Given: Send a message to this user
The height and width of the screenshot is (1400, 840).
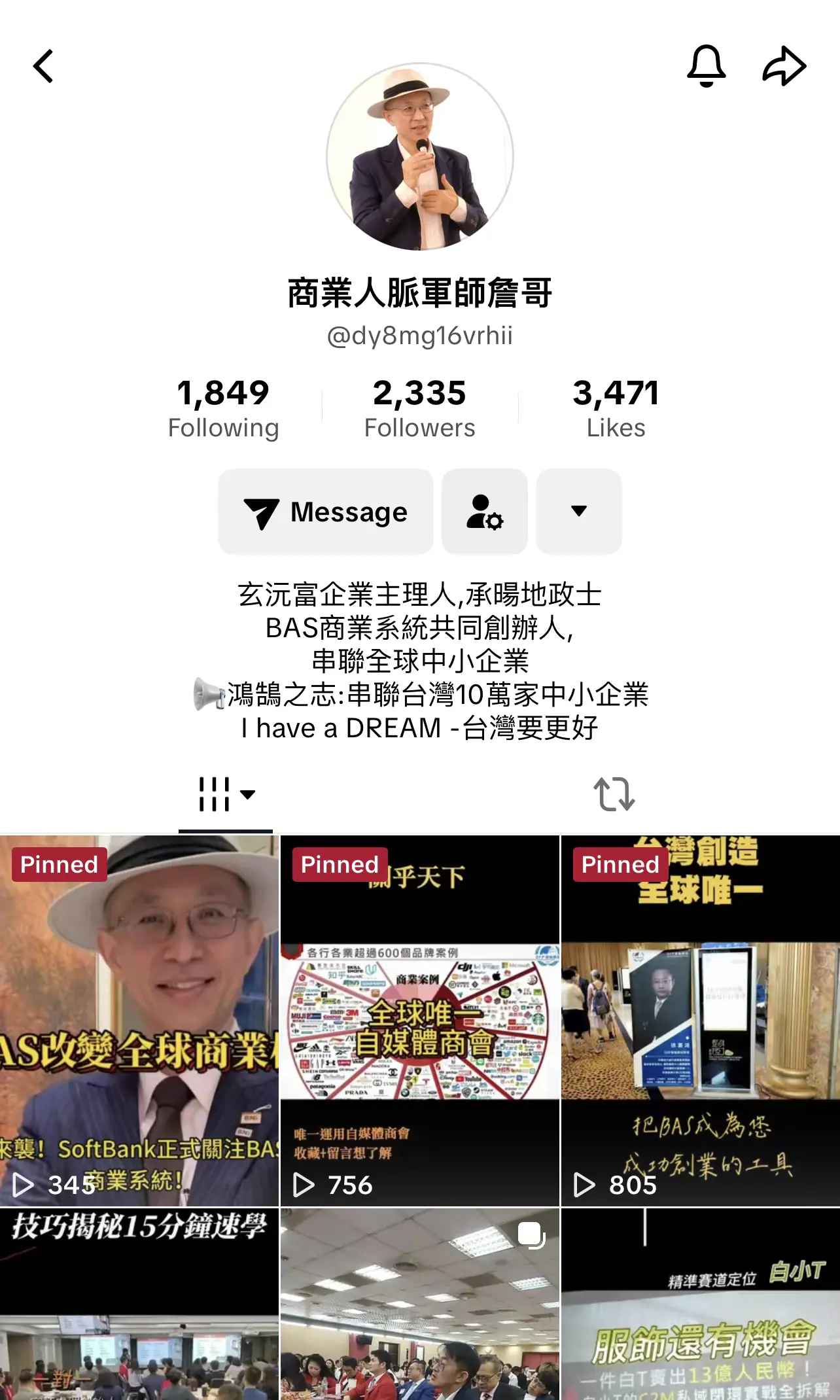Looking at the screenshot, I should [x=326, y=512].
